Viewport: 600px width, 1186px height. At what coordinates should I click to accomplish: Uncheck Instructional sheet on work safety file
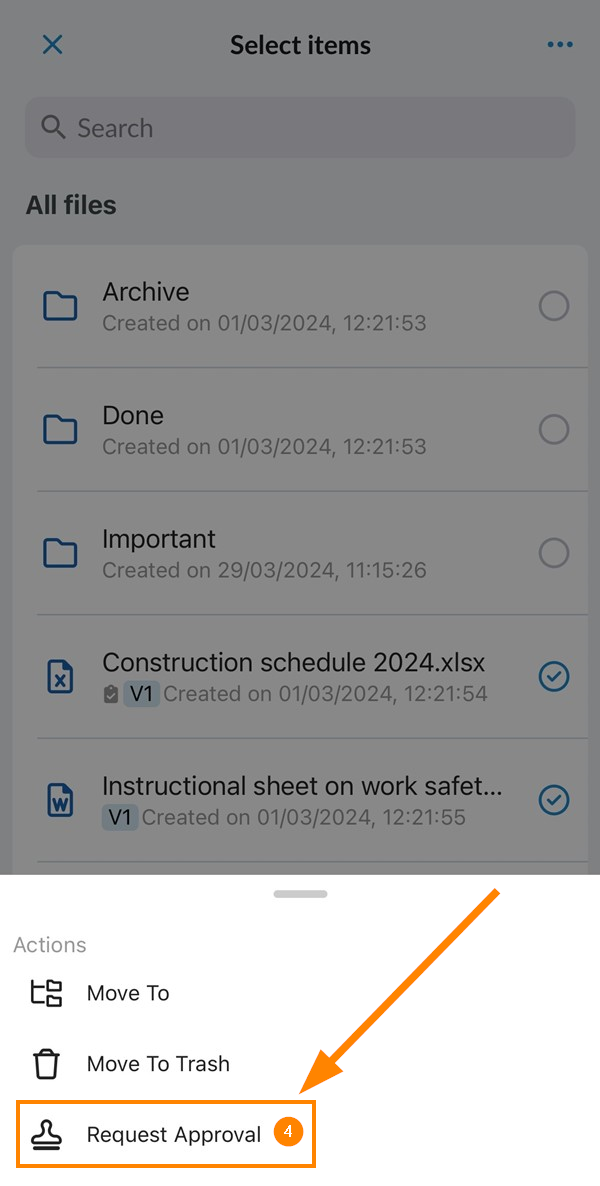point(554,800)
